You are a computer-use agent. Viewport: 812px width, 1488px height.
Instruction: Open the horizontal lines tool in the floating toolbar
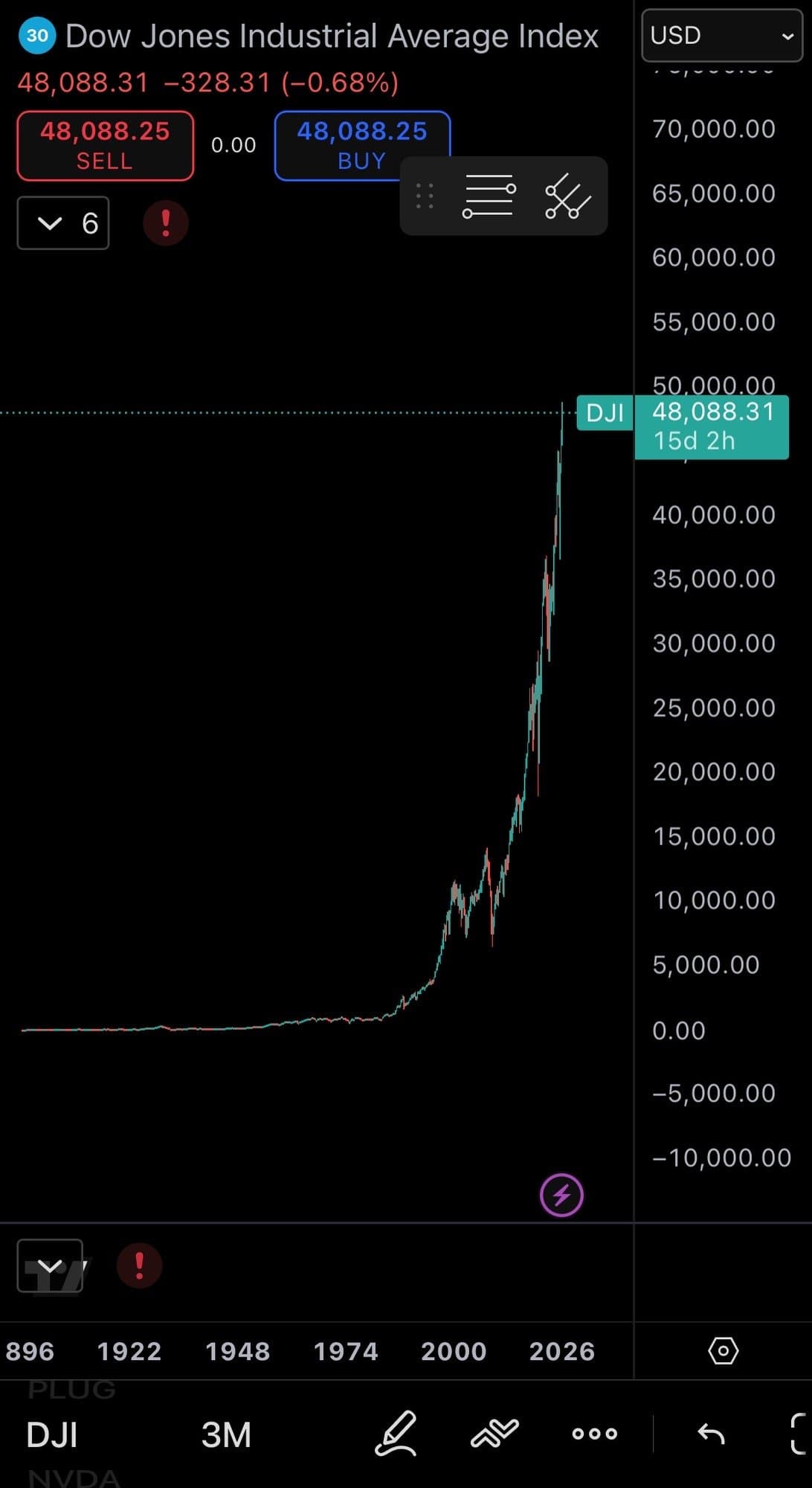click(489, 196)
